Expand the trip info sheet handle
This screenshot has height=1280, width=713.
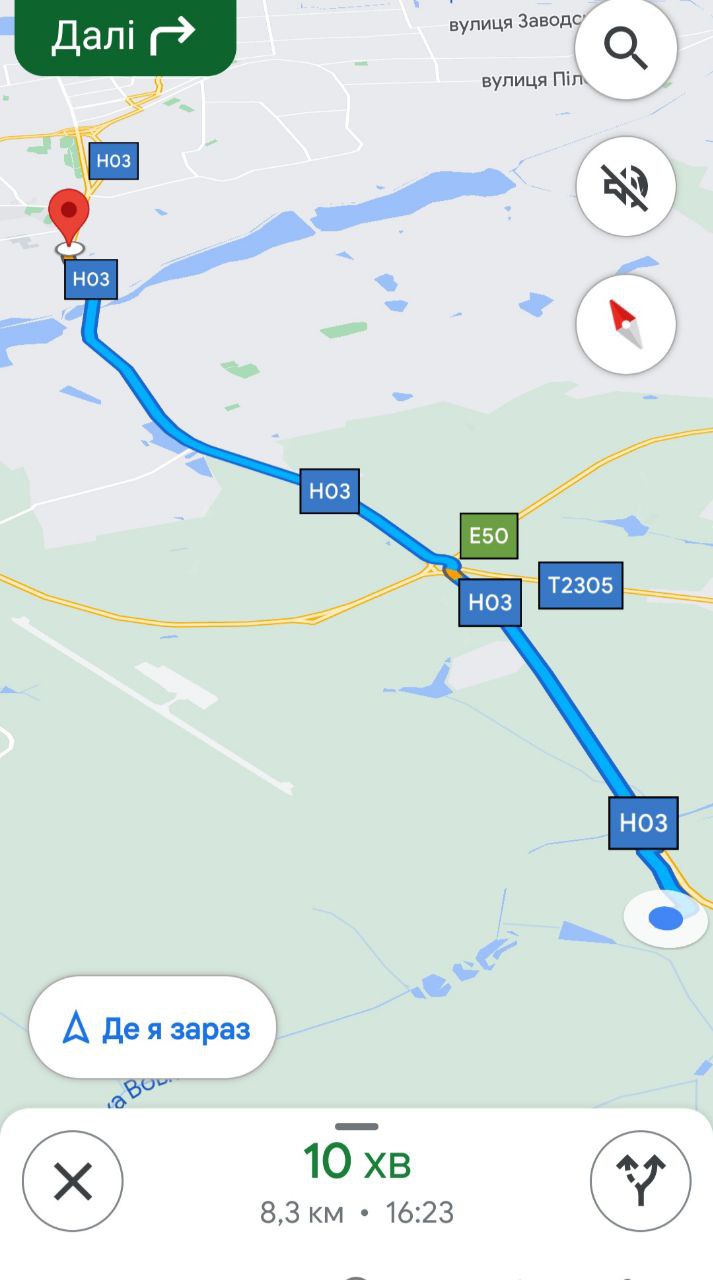pyautogui.click(x=357, y=1127)
